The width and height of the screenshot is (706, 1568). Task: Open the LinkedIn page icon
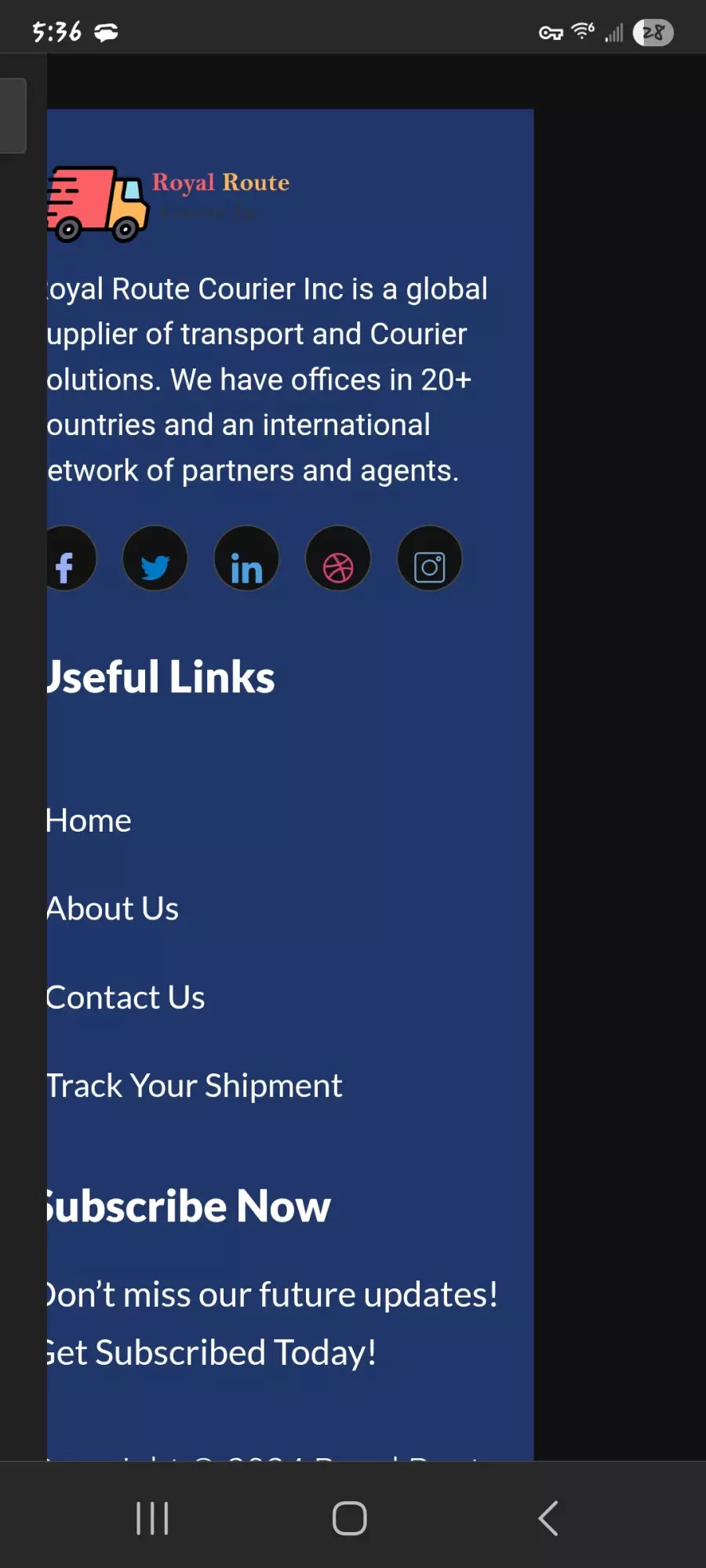[246, 559]
